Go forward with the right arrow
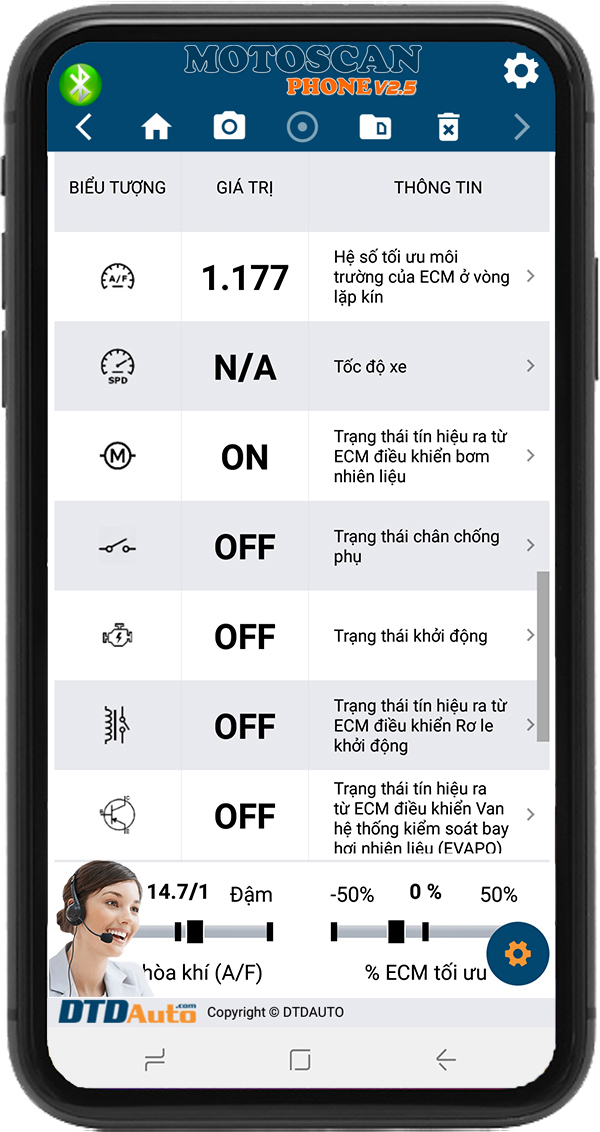Viewport: 600px width, 1132px height. click(521, 127)
